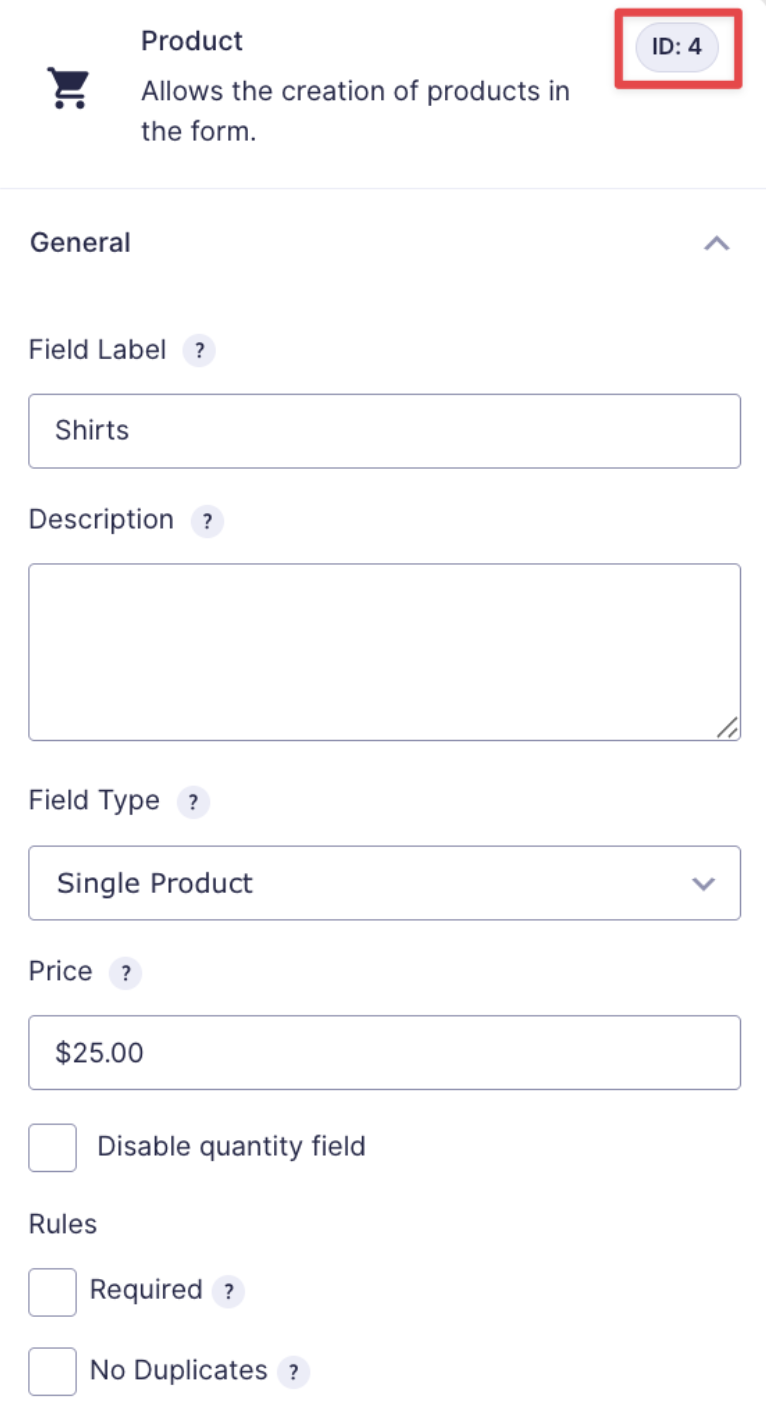766x1416 pixels.
Task: Open the No Duplicates help tooltip
Action: click(294, 1371)
